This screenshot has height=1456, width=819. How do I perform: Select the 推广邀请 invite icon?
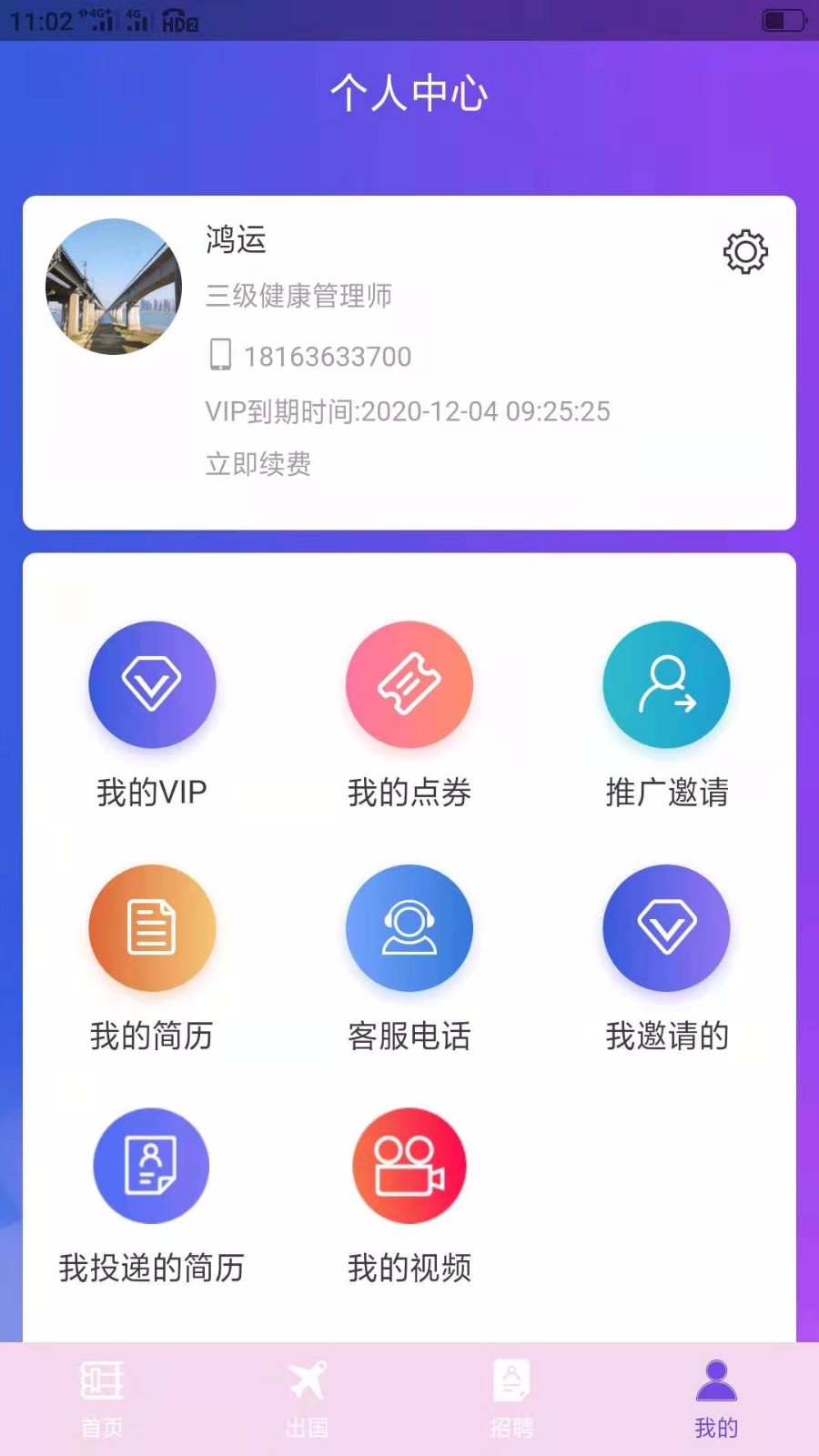tap(666, 685)
